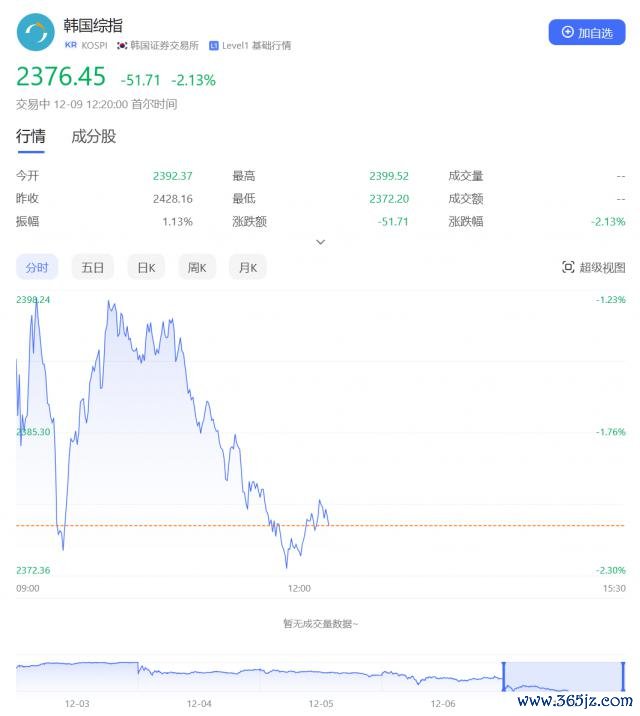The width and height of the screenshot is (640, 716).
Task: Switch chart to 周K view
Action: (197, 267)
